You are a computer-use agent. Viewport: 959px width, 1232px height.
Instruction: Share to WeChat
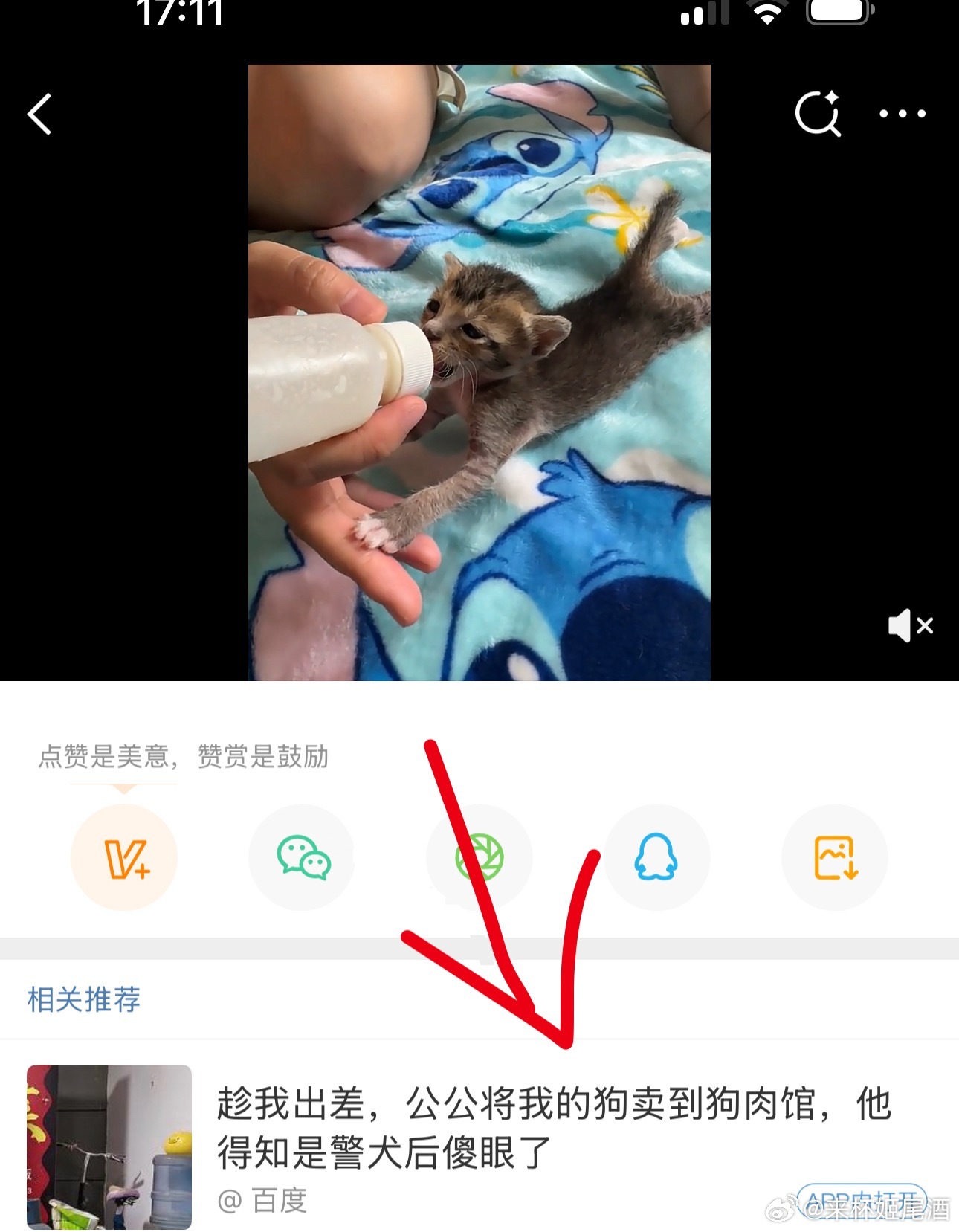pos(302,857)
